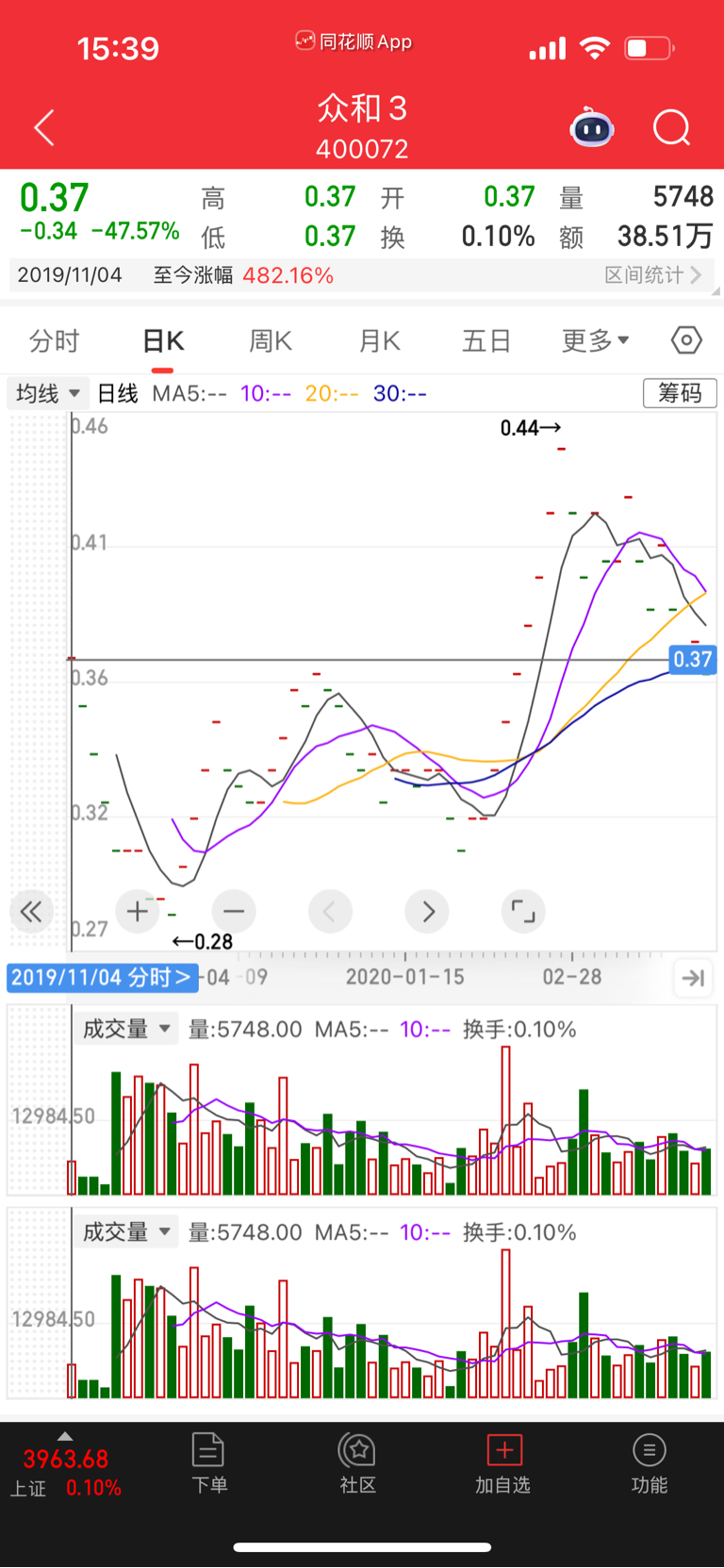The image size is (724, 1568).
Task: Open the 社区 community tab
Action: tap(358, 1462)
